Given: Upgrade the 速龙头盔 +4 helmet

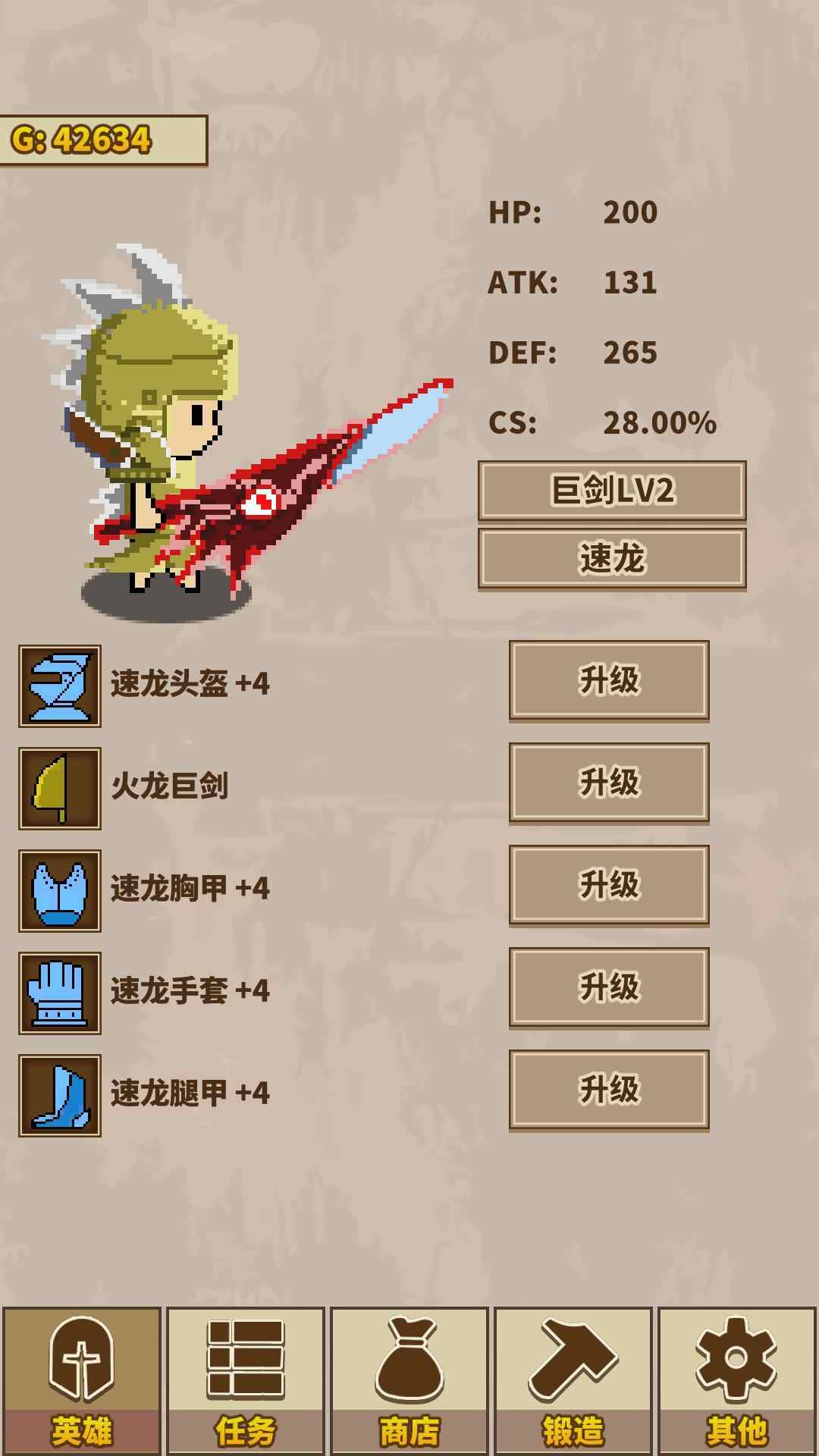Looking at the screenshot, I should click(609, 680).
